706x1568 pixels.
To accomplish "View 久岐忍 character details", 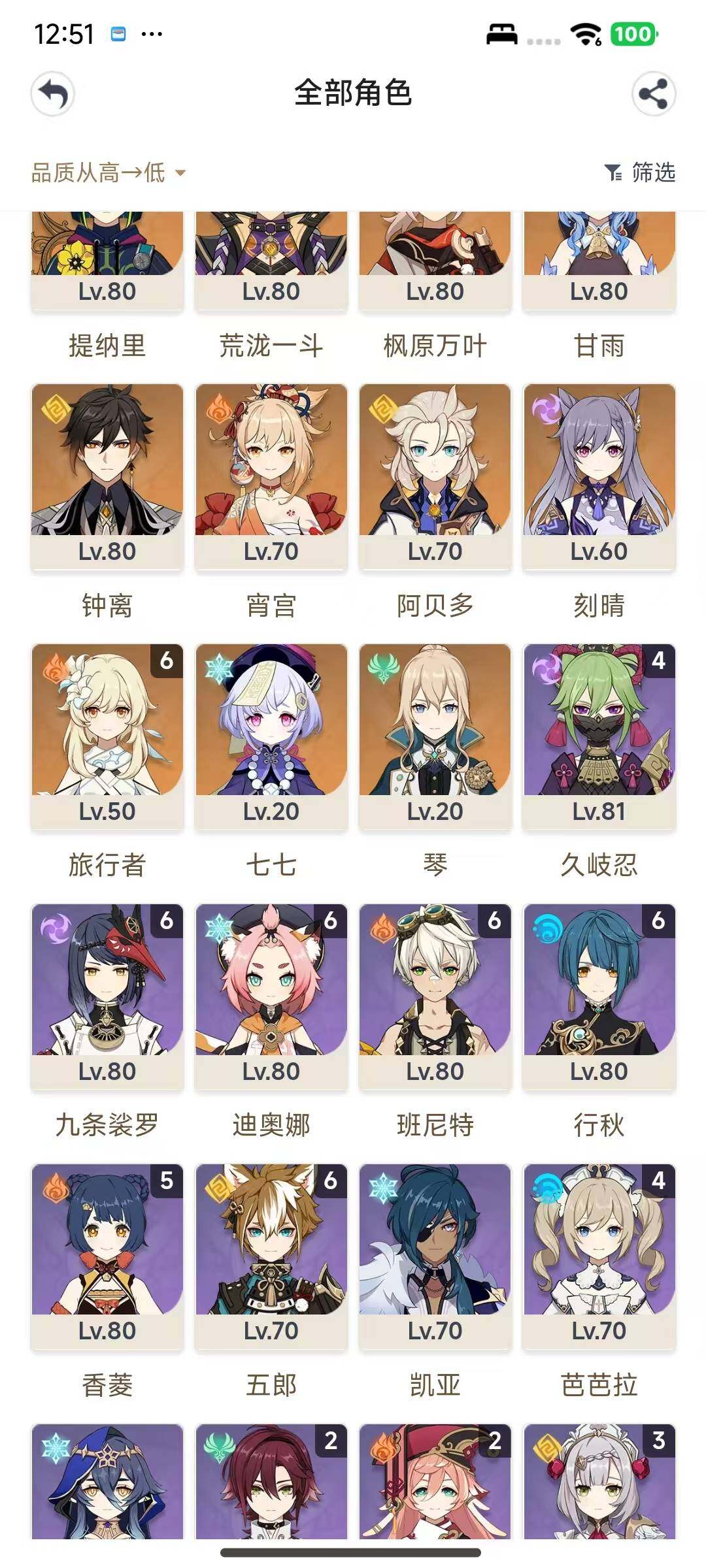I will [x=599, y=737].
